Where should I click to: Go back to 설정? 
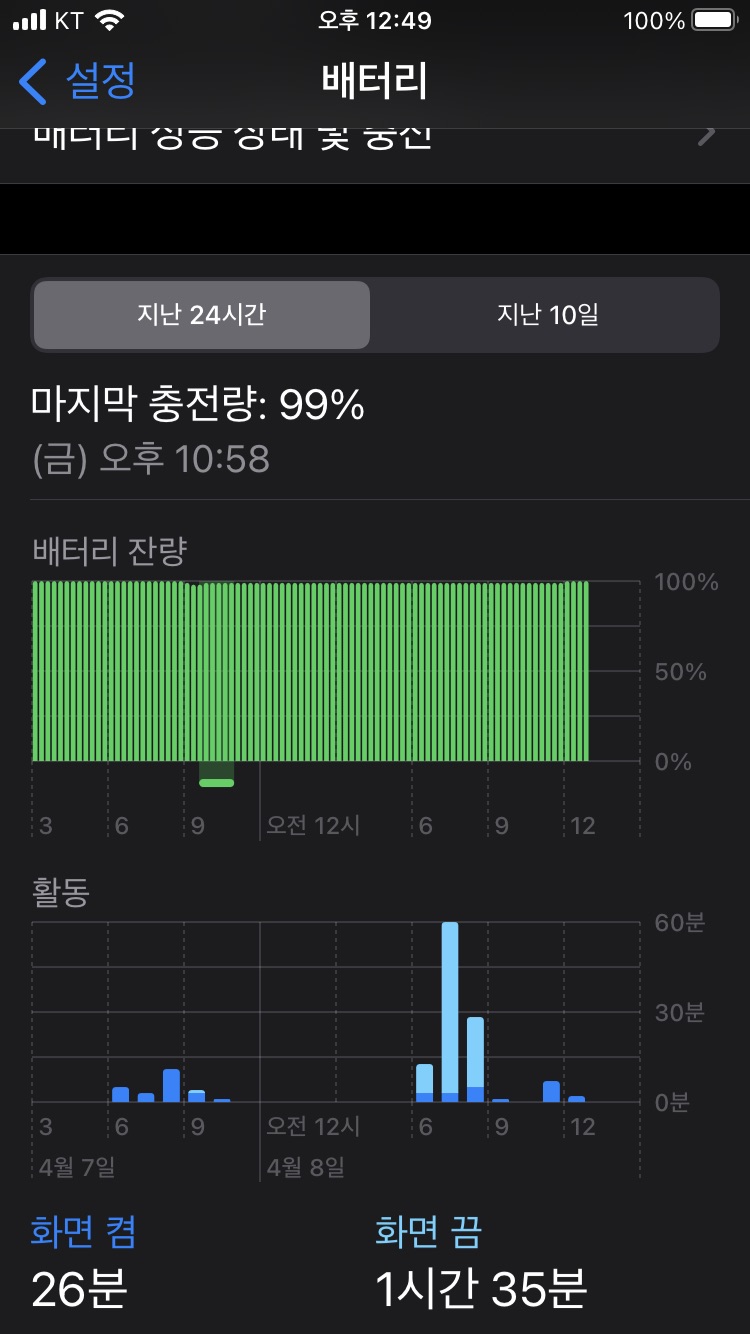(x=77, y=81)
